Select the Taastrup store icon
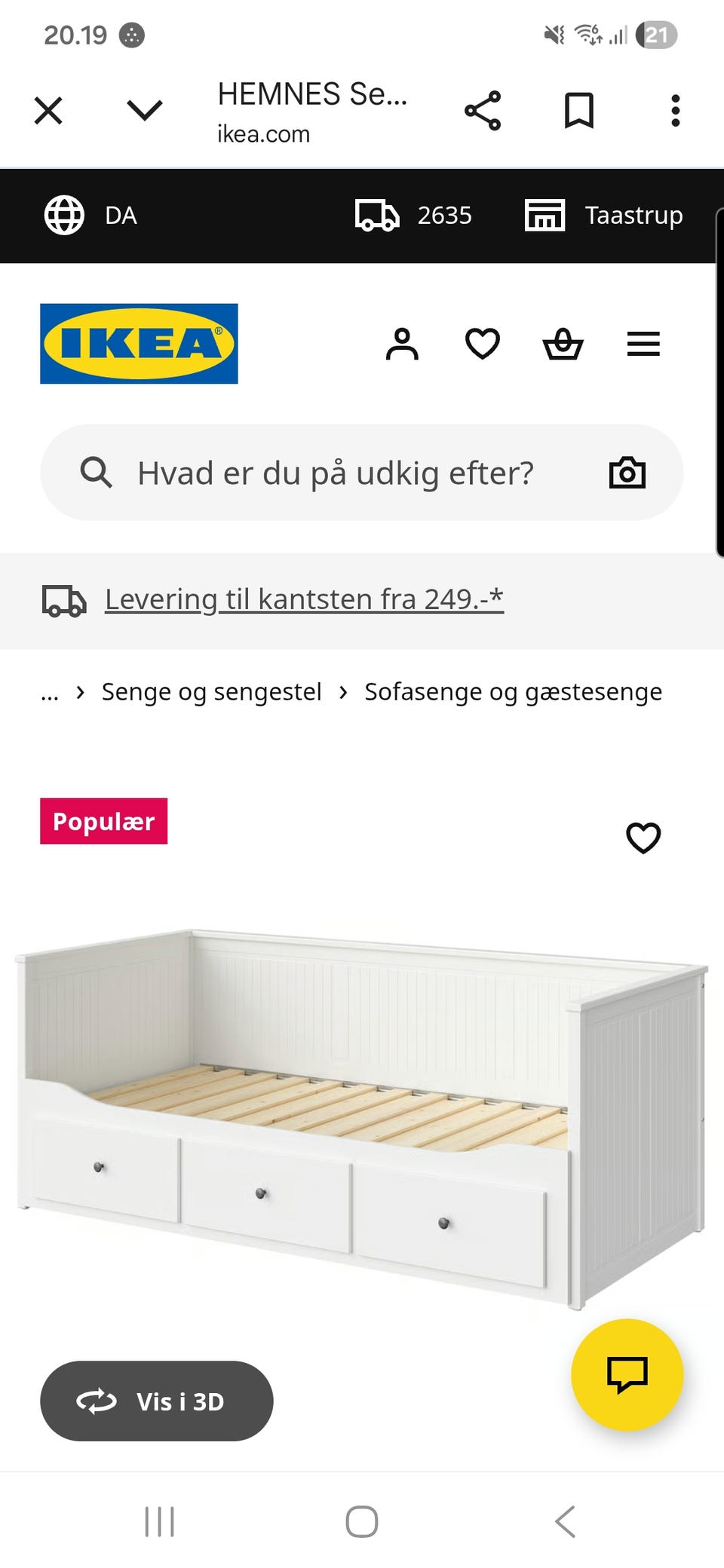724x1568 pixels. (x=545, y=216)
